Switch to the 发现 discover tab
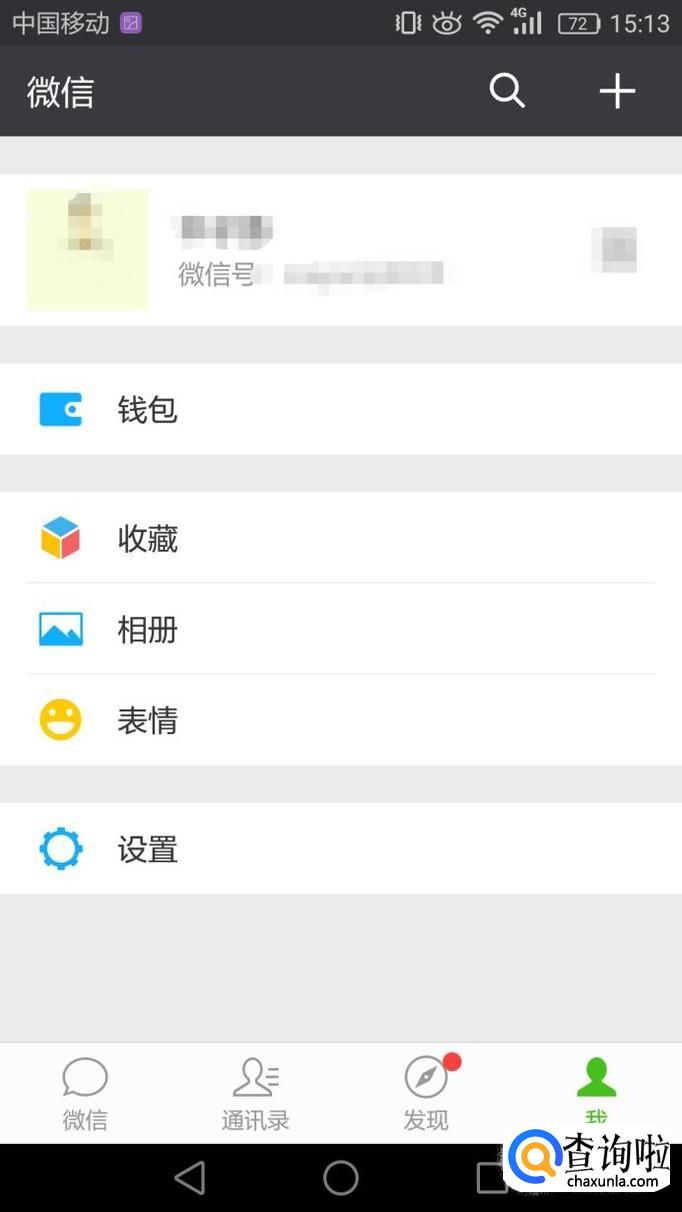The image size is (682, 1212). pyautogui.click(x=427, y=1093)
